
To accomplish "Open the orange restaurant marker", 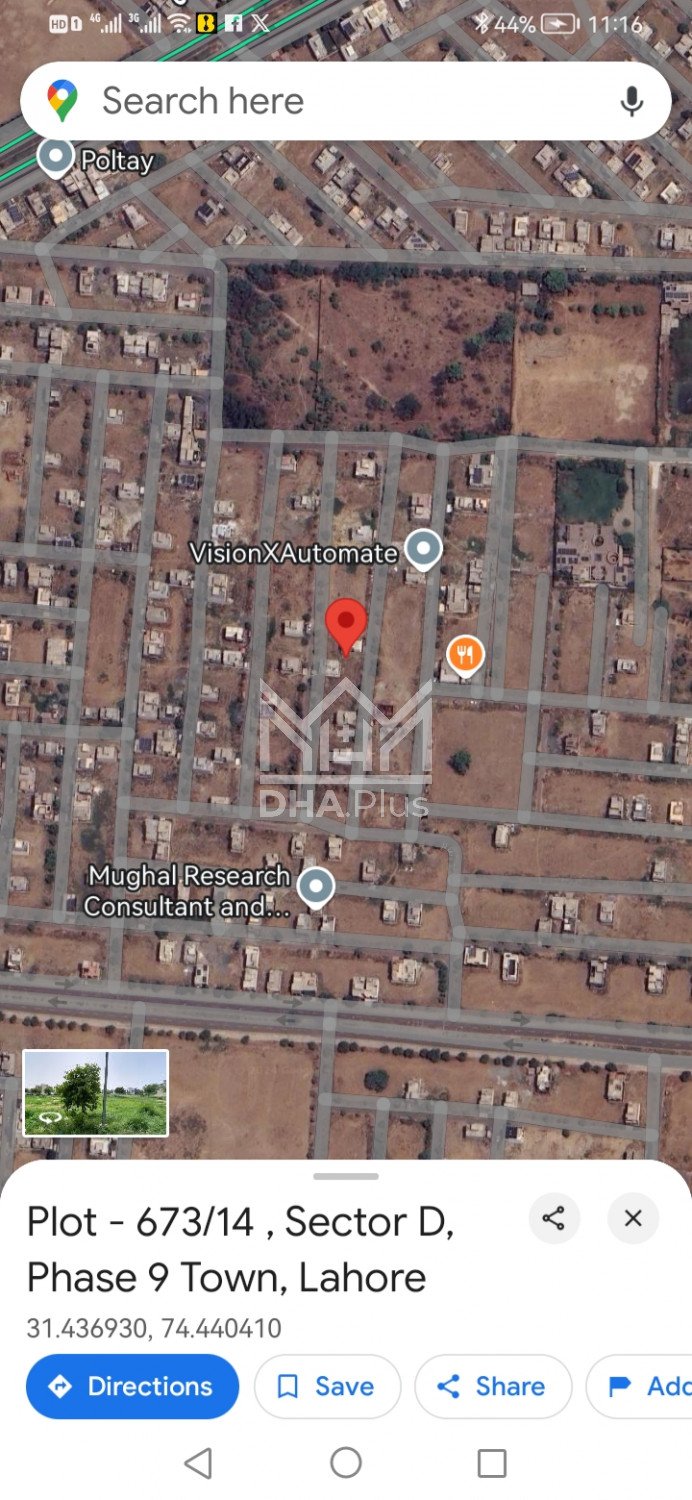I will point(465,656).
